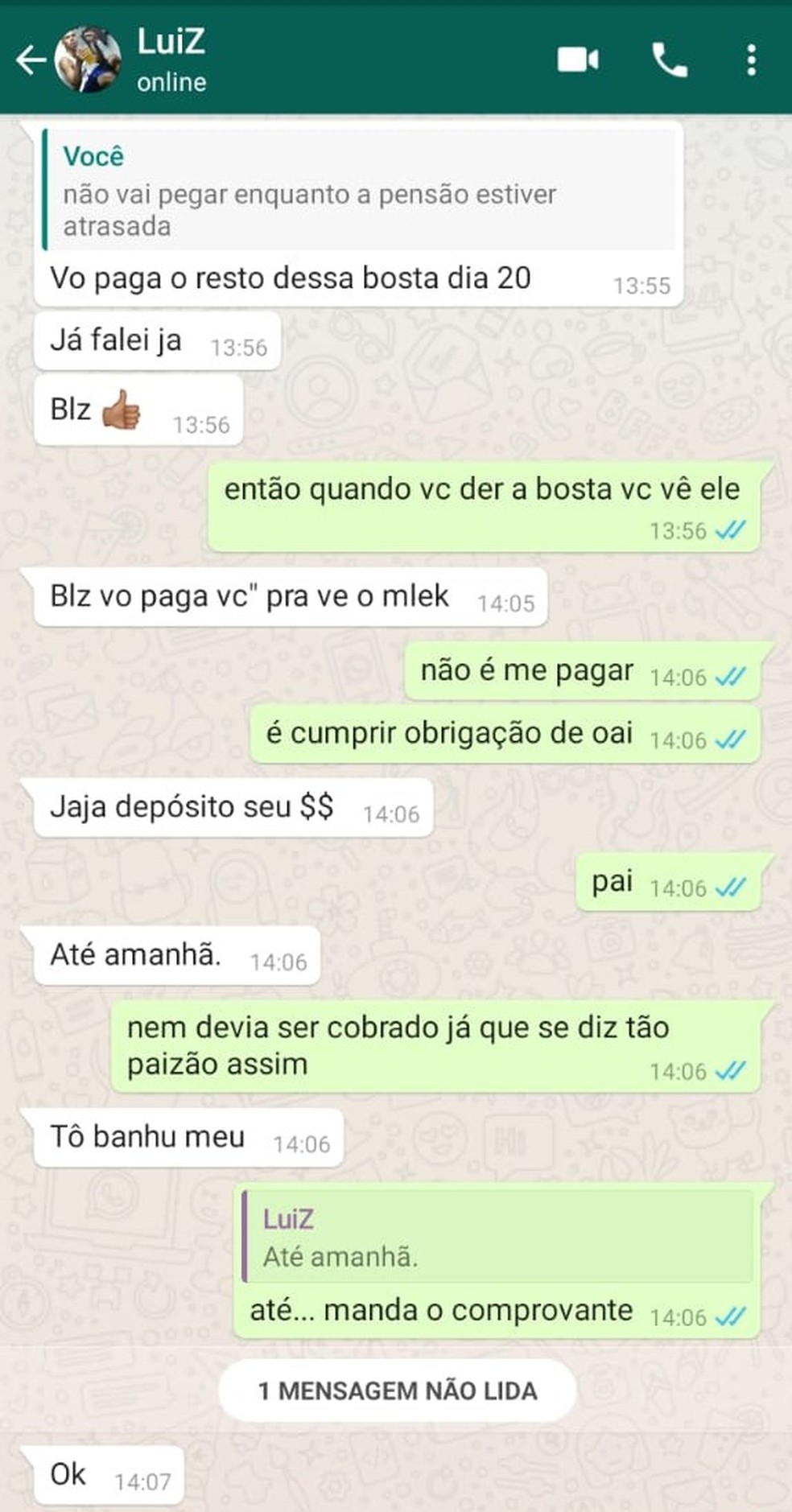Tap the back arrow to exit chat
The image size is (792, 1512).
30,59
